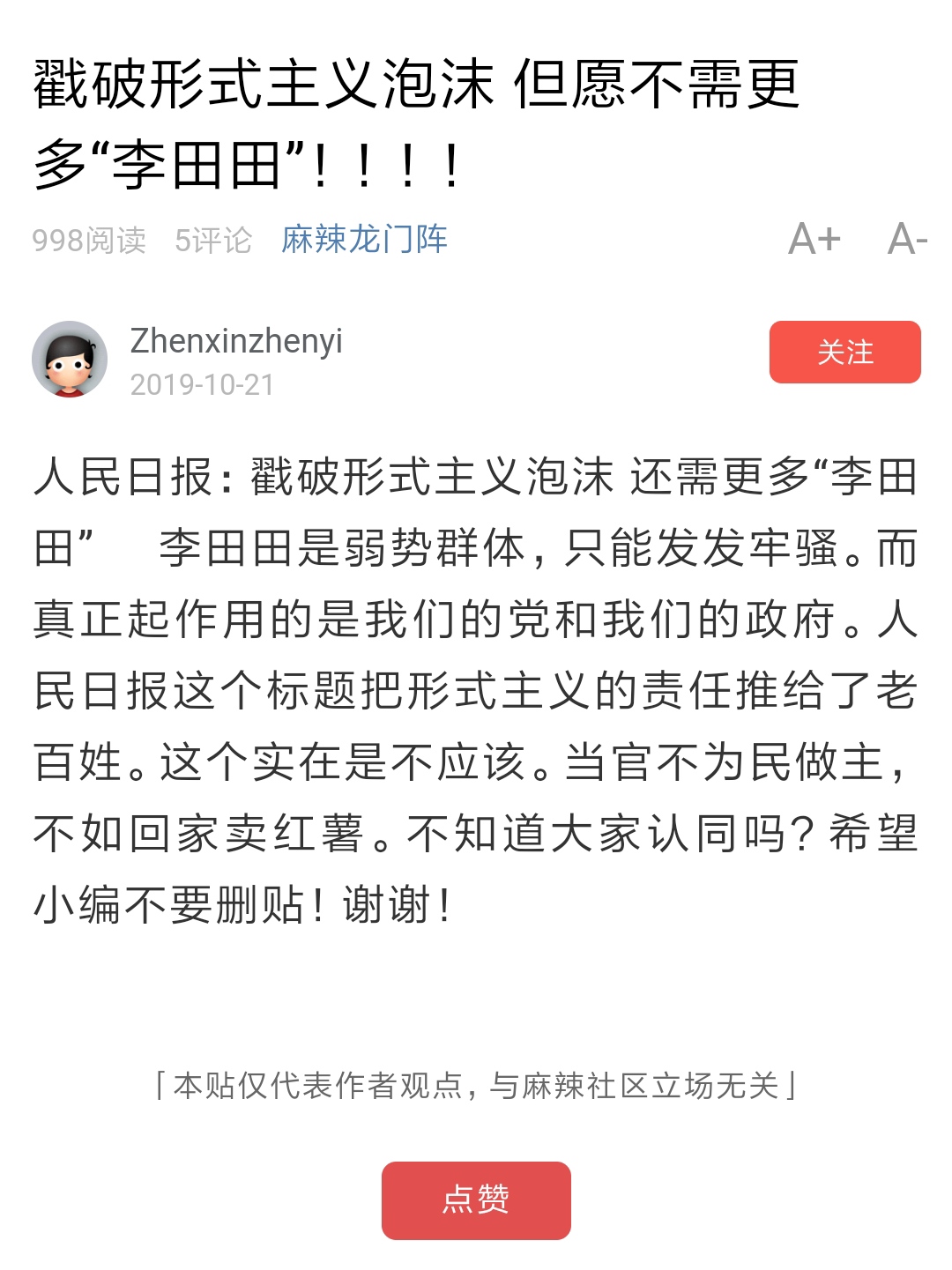952x1270 pixels.
Task: Decrease font size with A-
Action: click(906, 239)
